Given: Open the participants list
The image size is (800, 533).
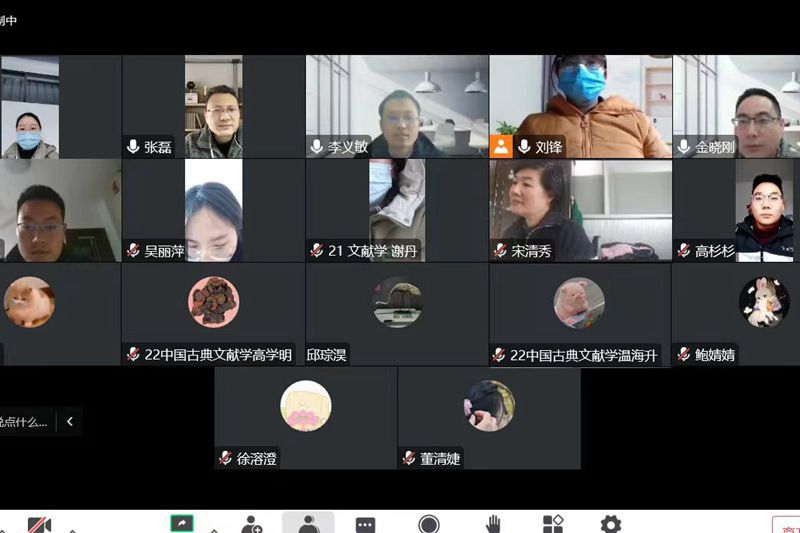Looking at the screenshot, I should click(308, 524).
